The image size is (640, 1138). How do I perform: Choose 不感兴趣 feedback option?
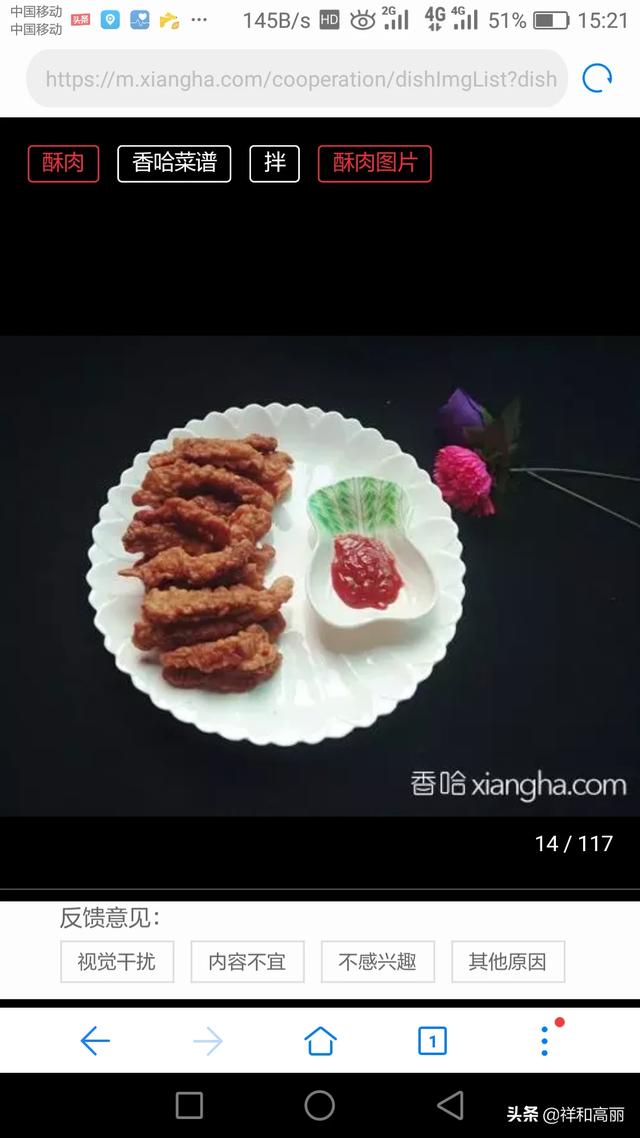point(377,962)
